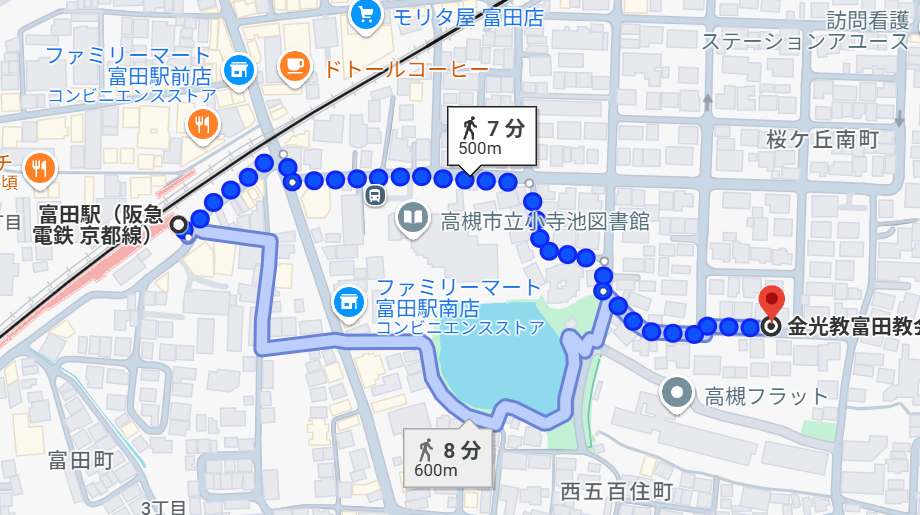Select the 8分 600m alternate walking route

point(448,457)
